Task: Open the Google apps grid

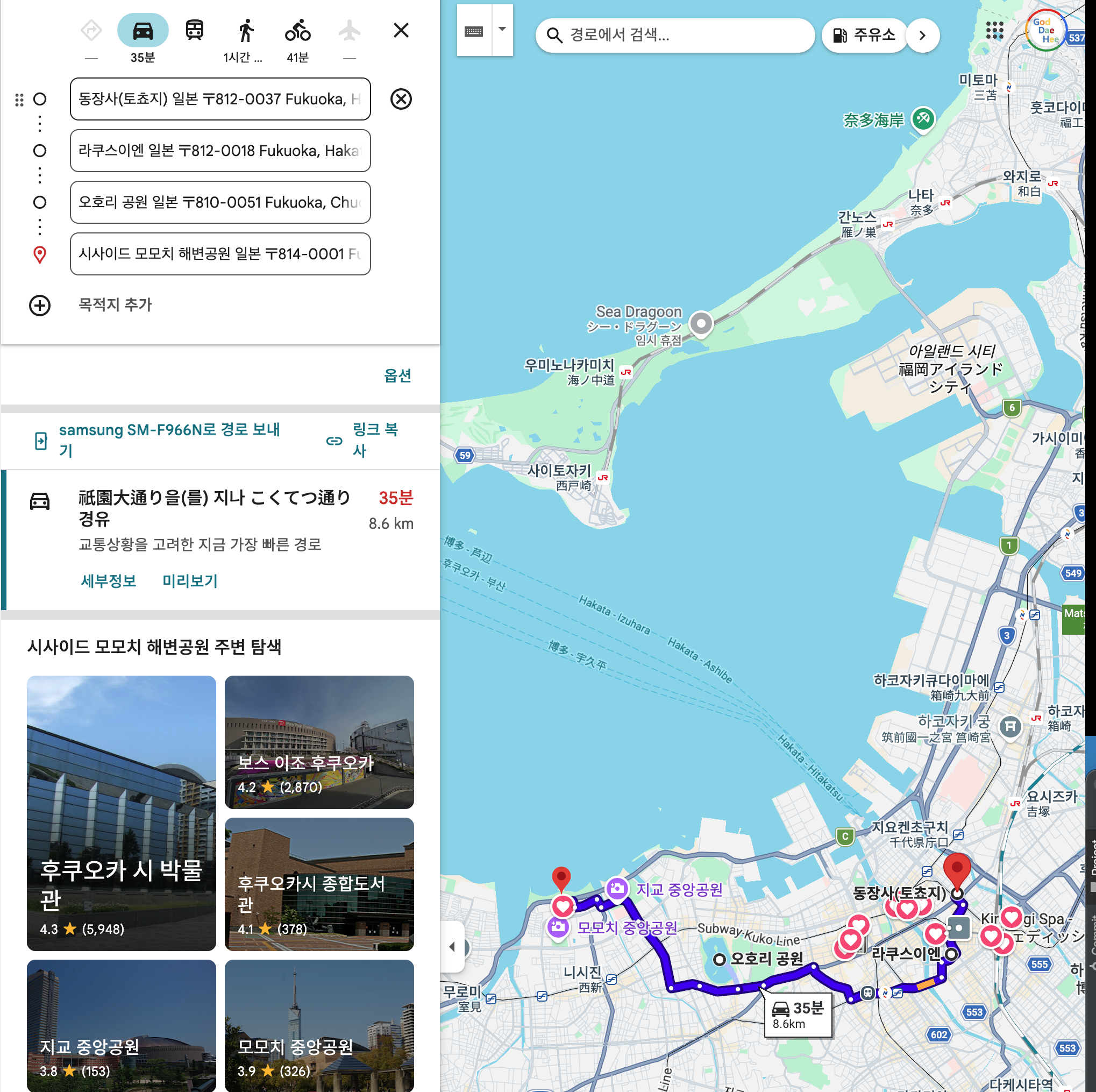Action: click(x=994, y=31)
